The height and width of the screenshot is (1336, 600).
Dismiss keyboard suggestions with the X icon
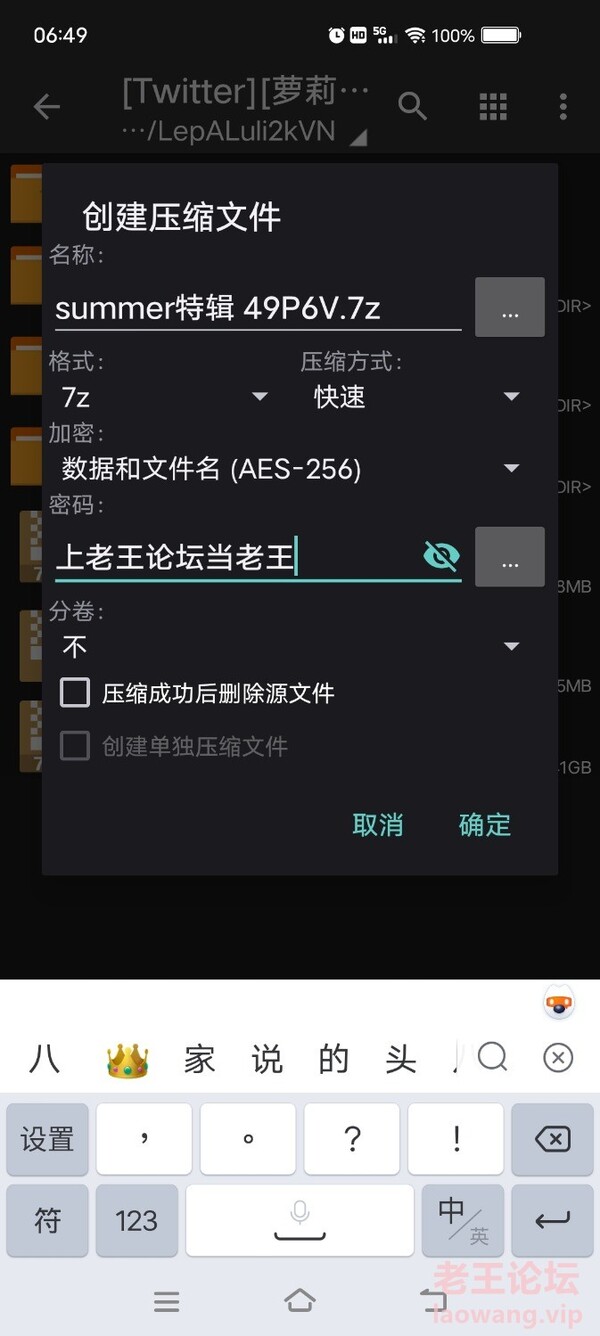558,1057
